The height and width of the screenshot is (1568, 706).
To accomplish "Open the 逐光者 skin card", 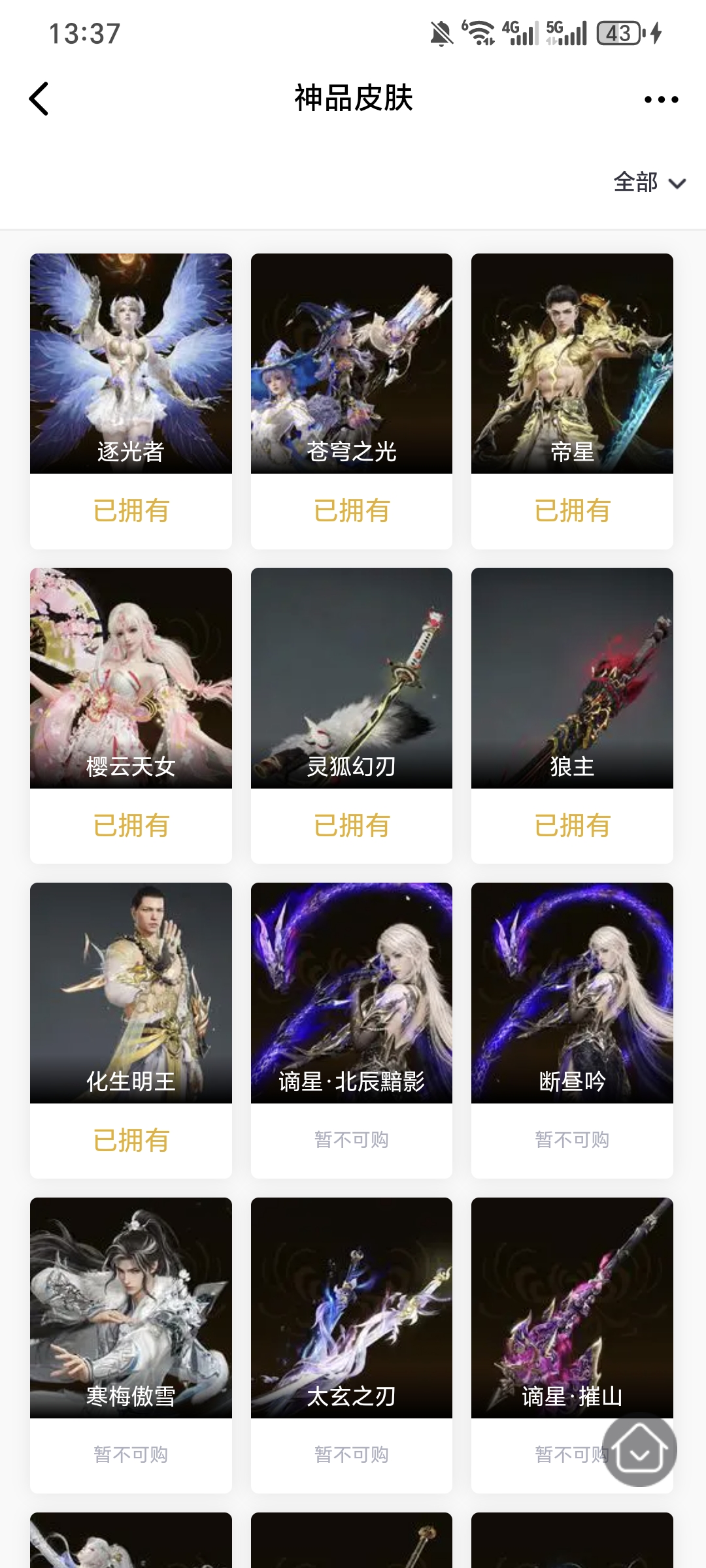I will 131,364.
